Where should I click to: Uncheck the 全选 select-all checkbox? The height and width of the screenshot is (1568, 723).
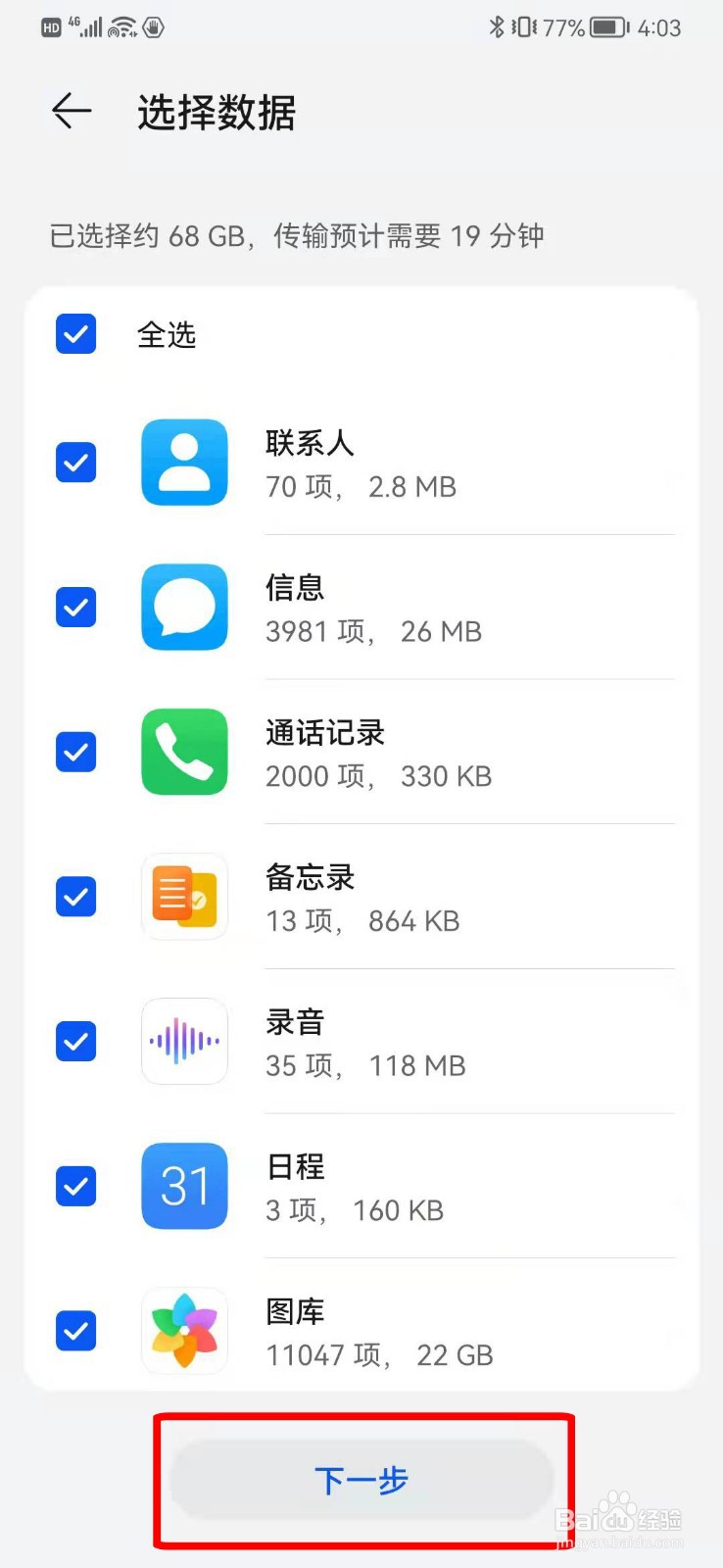click(75, 334)
